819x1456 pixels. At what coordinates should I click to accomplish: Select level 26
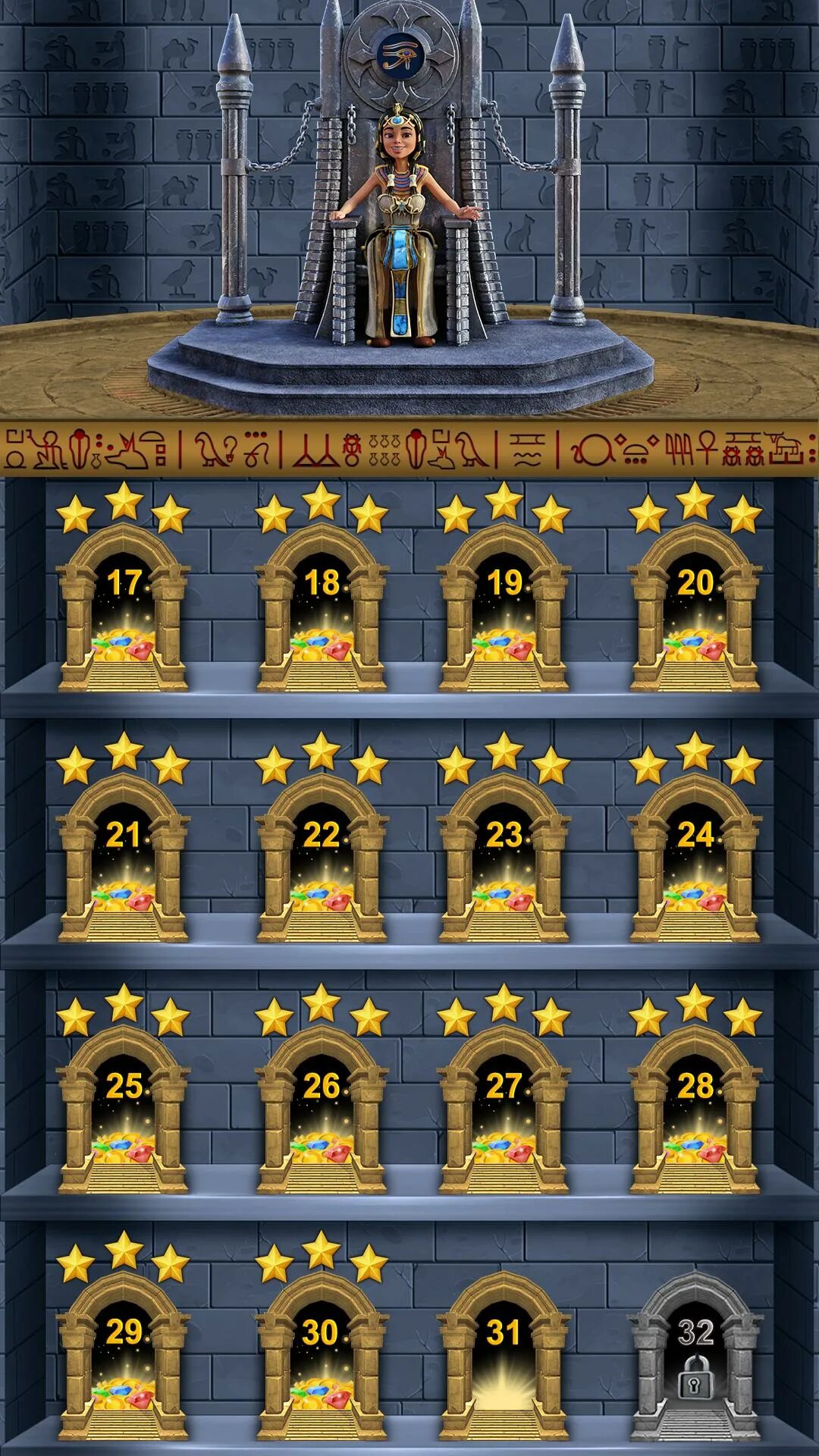tap(322, 1109)
